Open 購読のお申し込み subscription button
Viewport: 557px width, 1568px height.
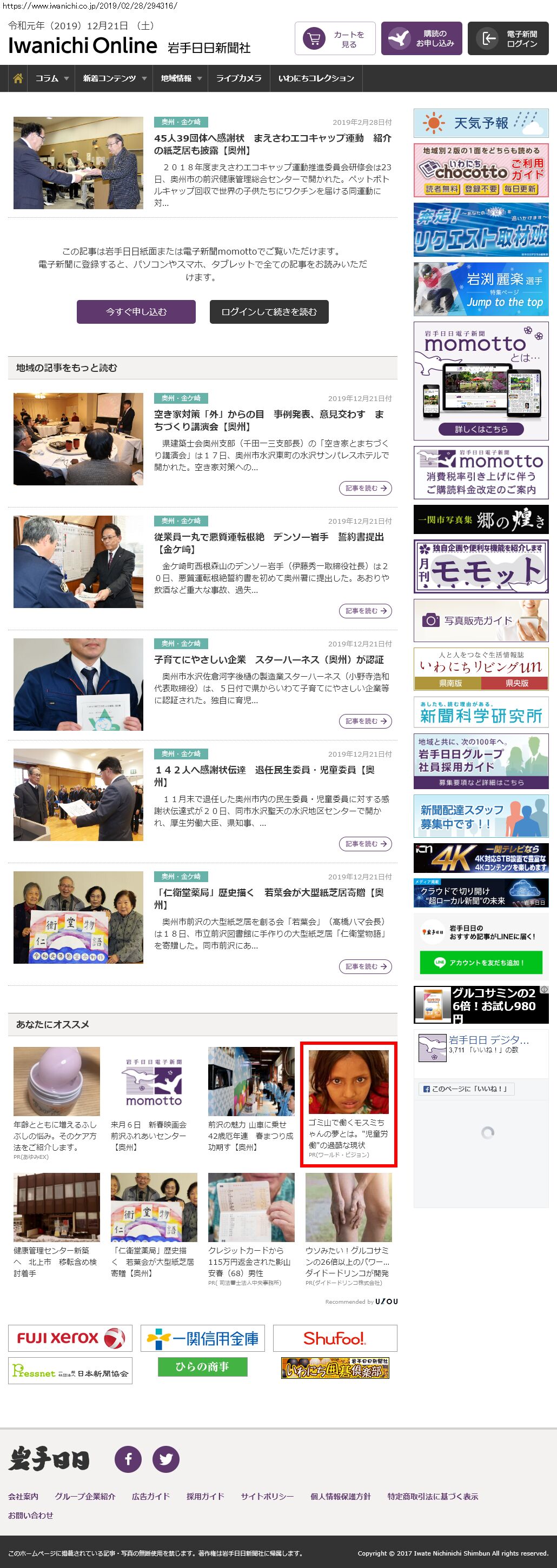(x=421, y=39)
